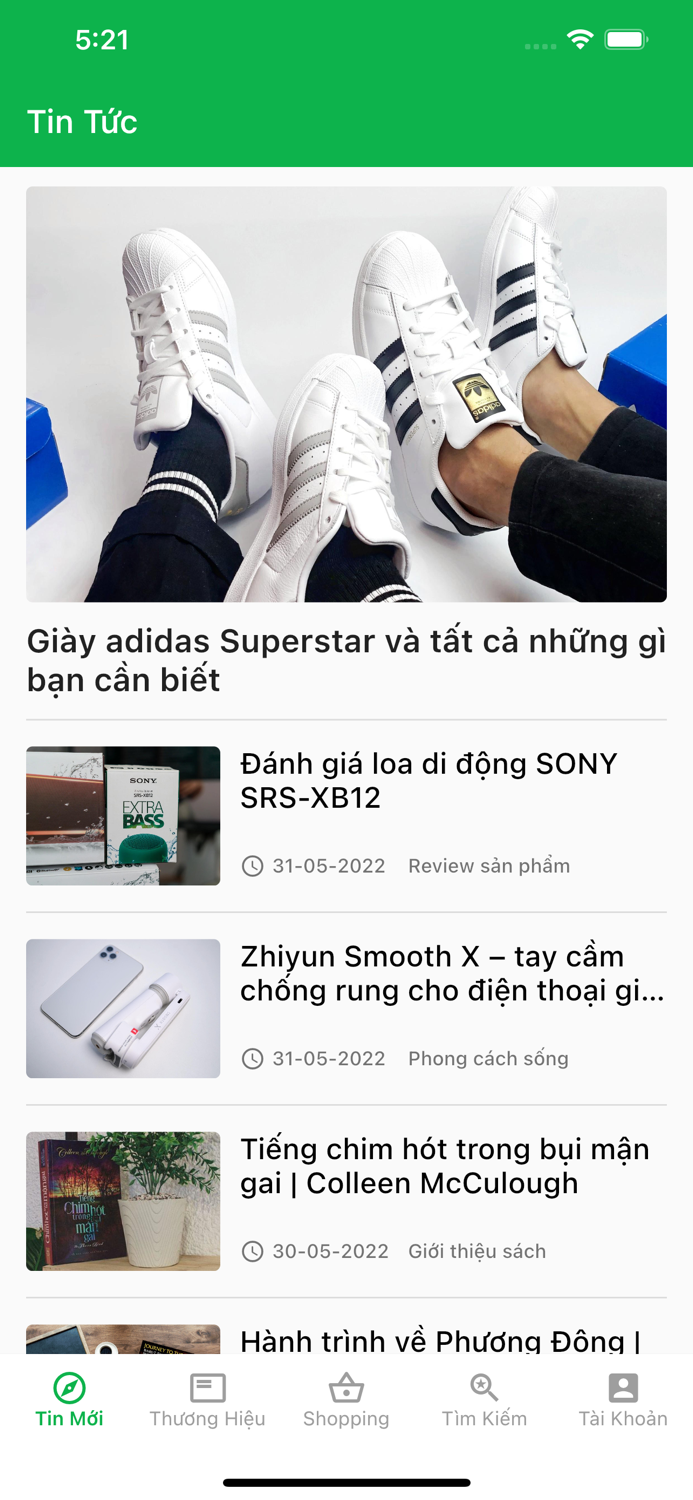Viewport: 693px width, 1500px height.
Task: Select the Tin Mới tab
Action: pyautogui.click(x=69, y=1400)
